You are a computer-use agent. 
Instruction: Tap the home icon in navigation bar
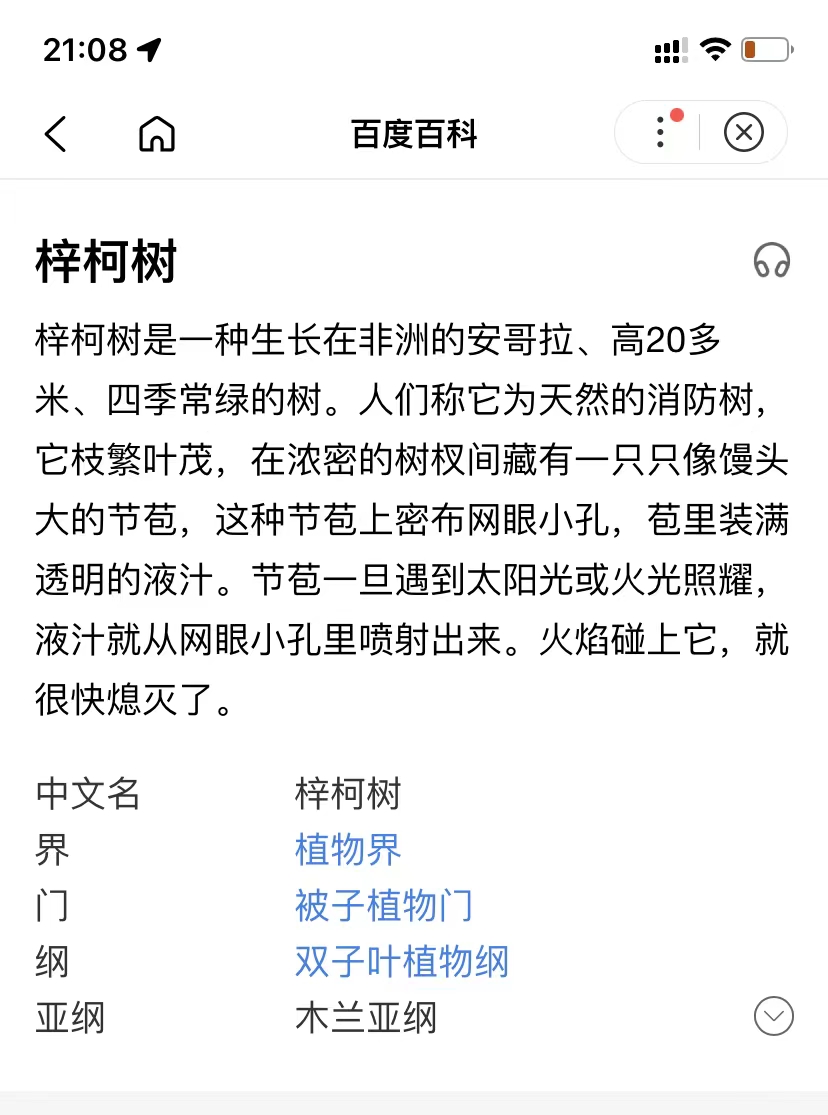pyautogui.click(x=156, y=133)
